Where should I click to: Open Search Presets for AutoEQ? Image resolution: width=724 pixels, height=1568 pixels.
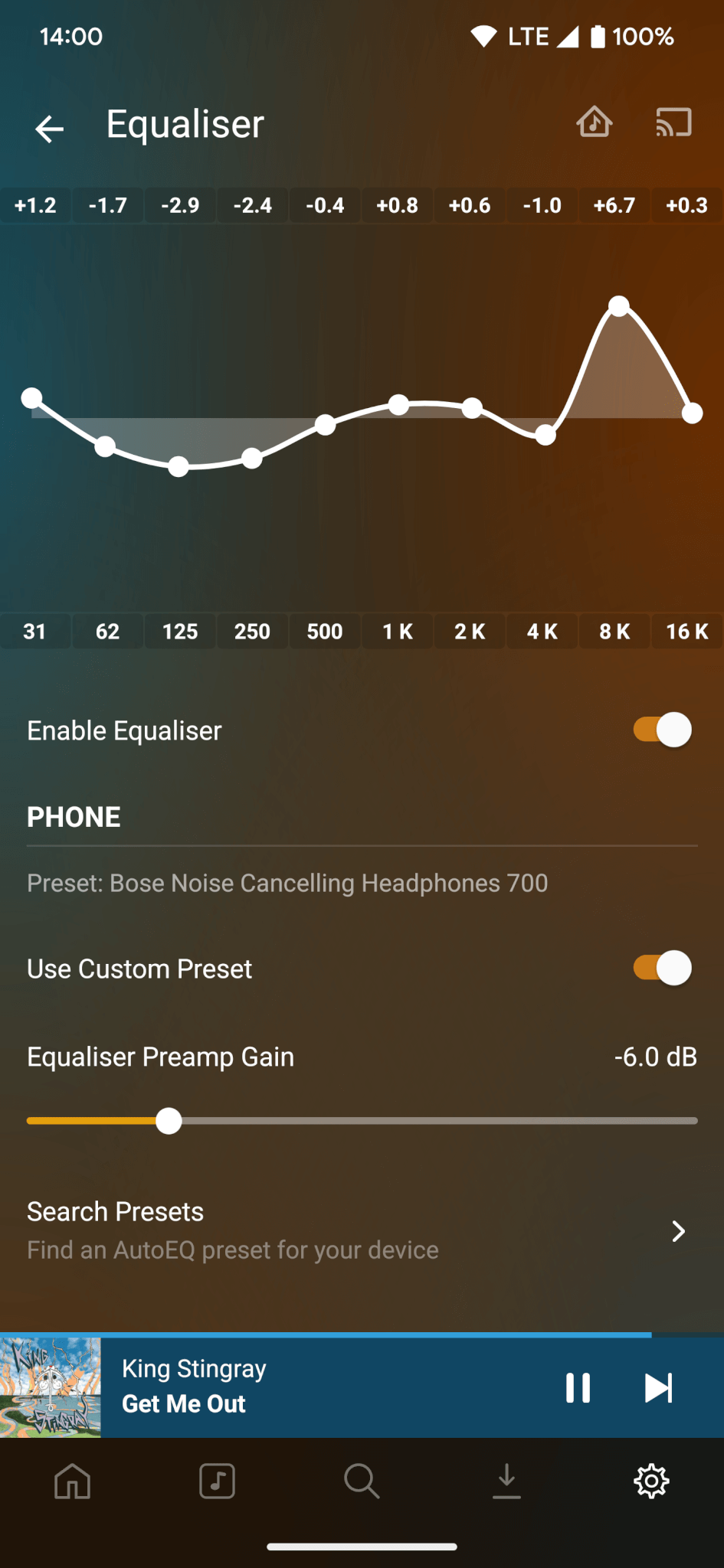(x=362, y=1230)
